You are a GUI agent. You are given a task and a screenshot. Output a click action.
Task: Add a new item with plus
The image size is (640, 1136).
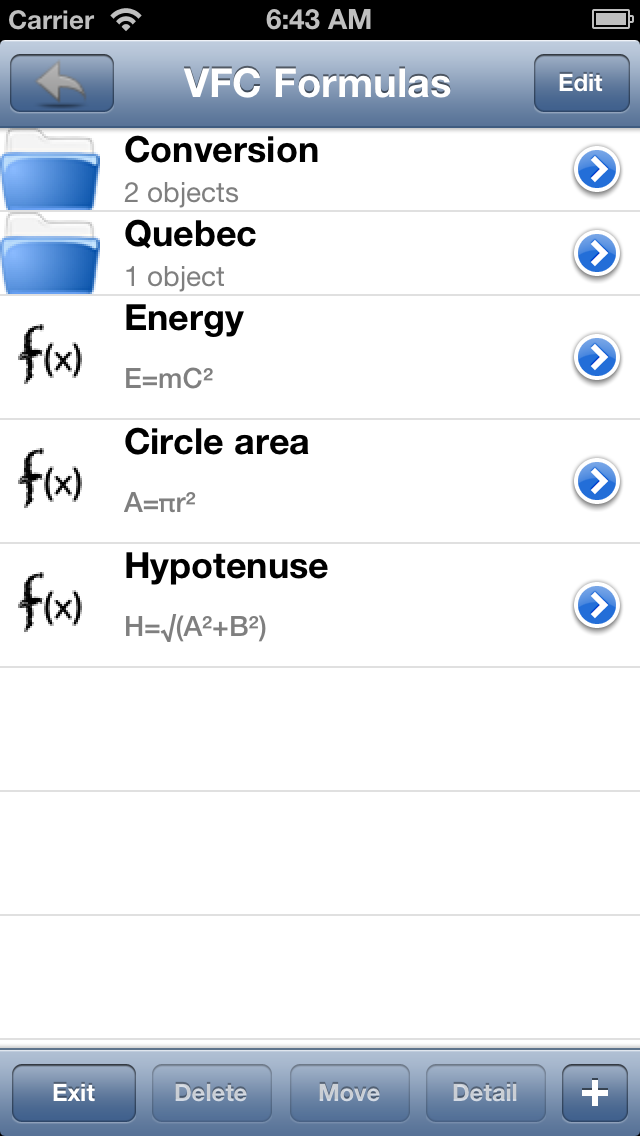(x=595, y=1093)
